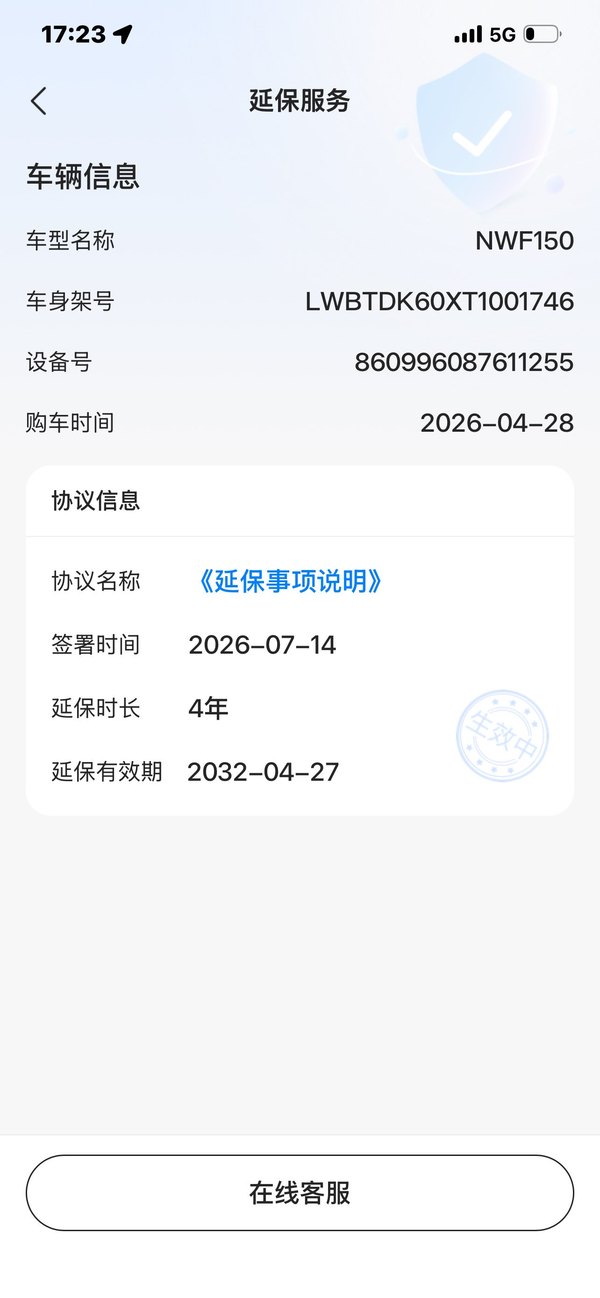Go back from the 延保服务 page
This screenshot has height=1298, width=600.
click(39, 101)
